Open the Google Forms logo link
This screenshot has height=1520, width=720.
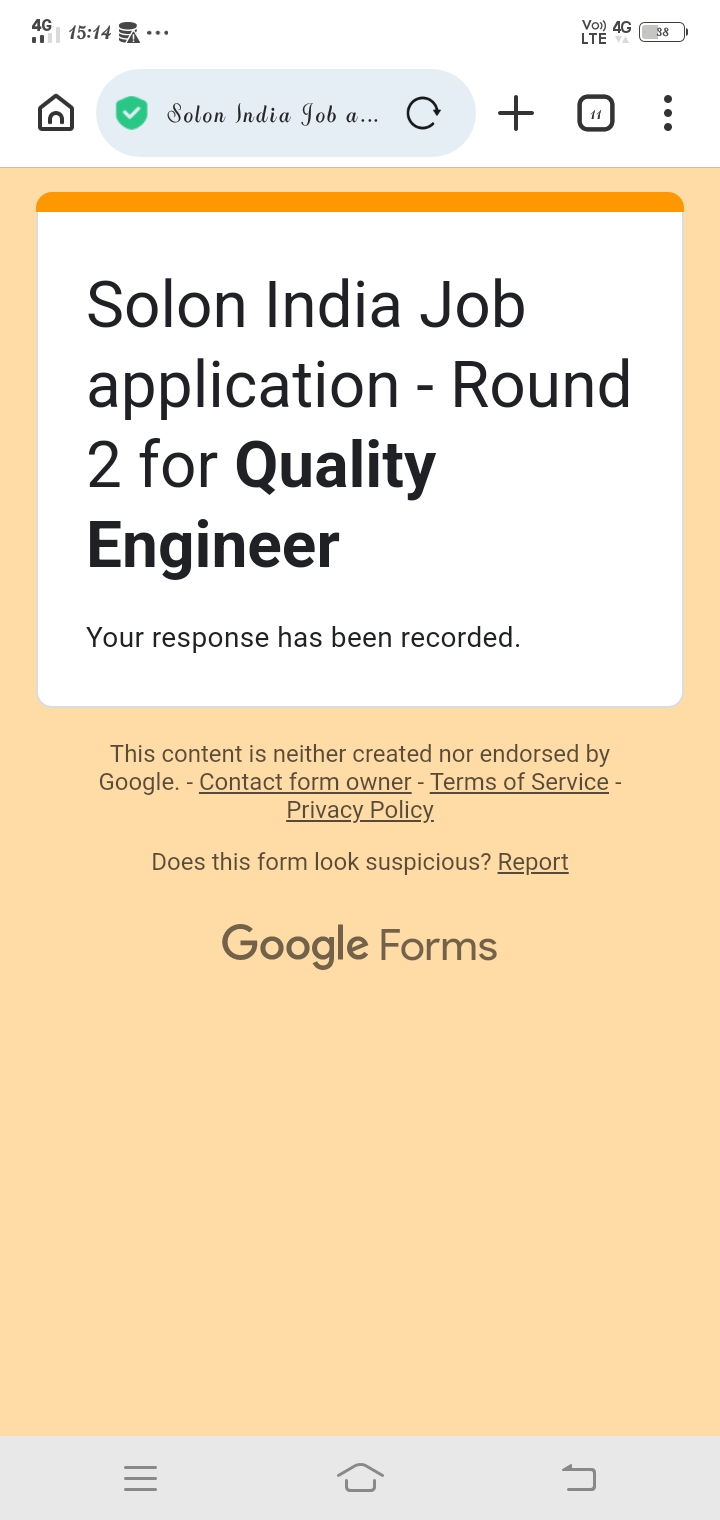tap(360, 946)
